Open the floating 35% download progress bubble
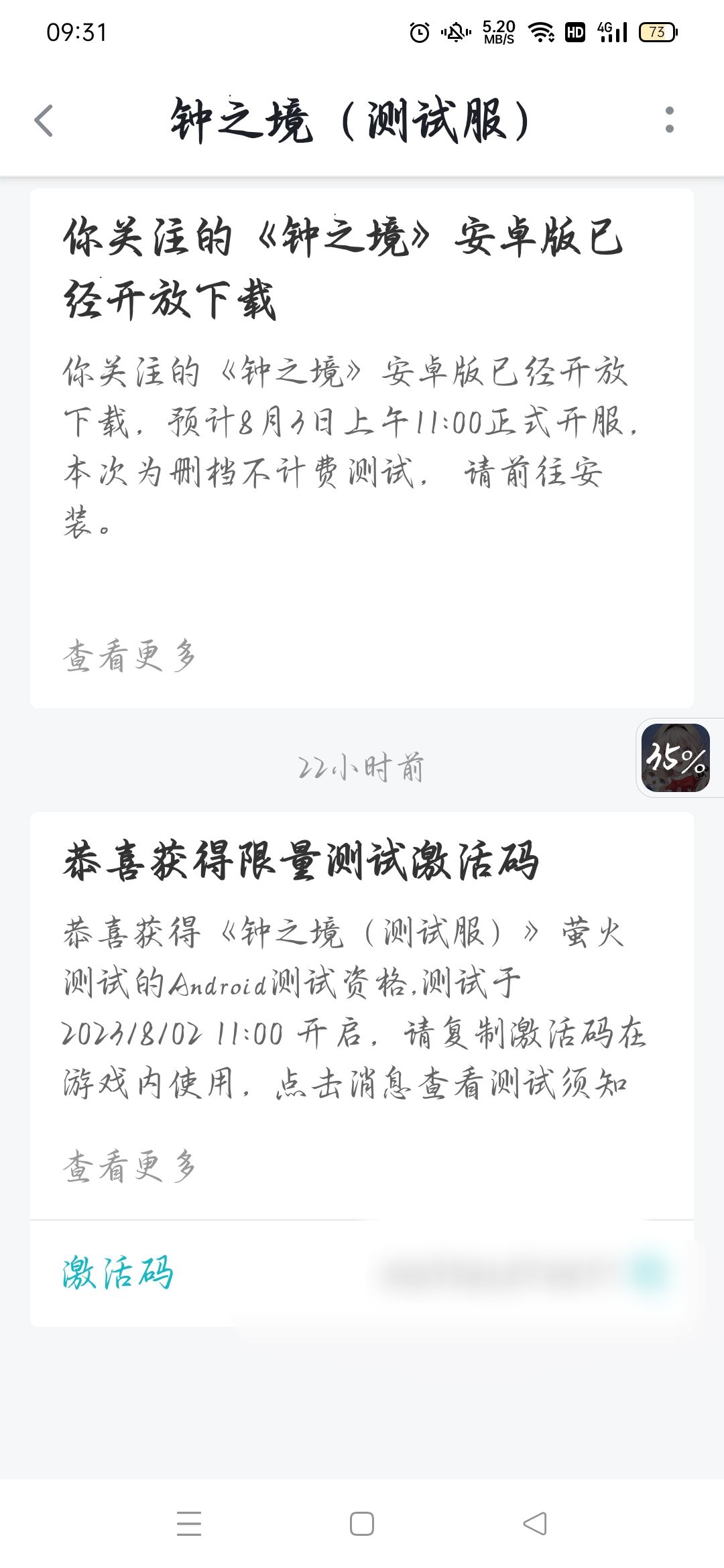Screen dimensions: 724x1568 [x=675, y=758]
